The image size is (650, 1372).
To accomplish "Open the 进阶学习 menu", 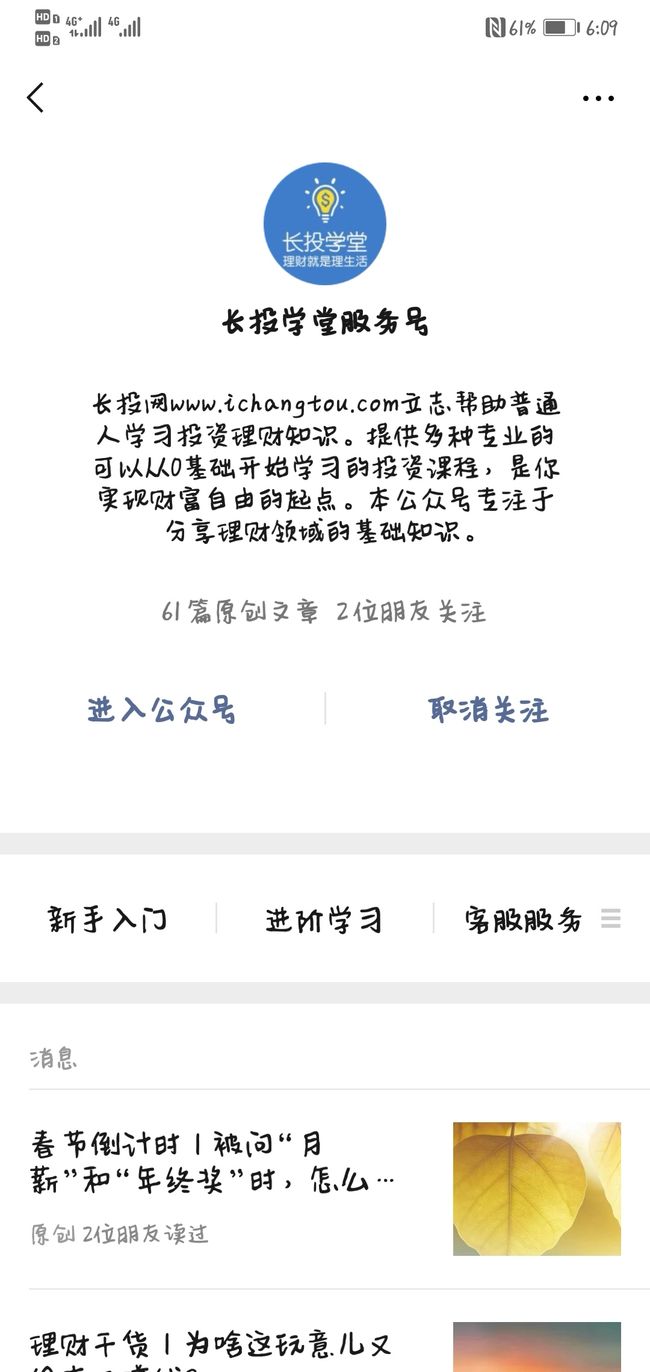I will (324, 919).
